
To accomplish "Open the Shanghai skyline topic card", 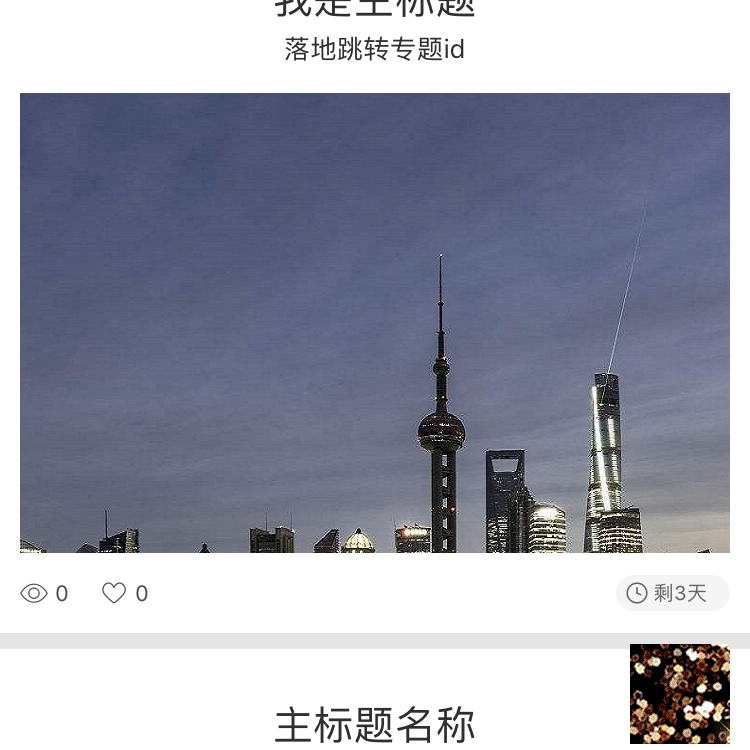I will [375, 322].
